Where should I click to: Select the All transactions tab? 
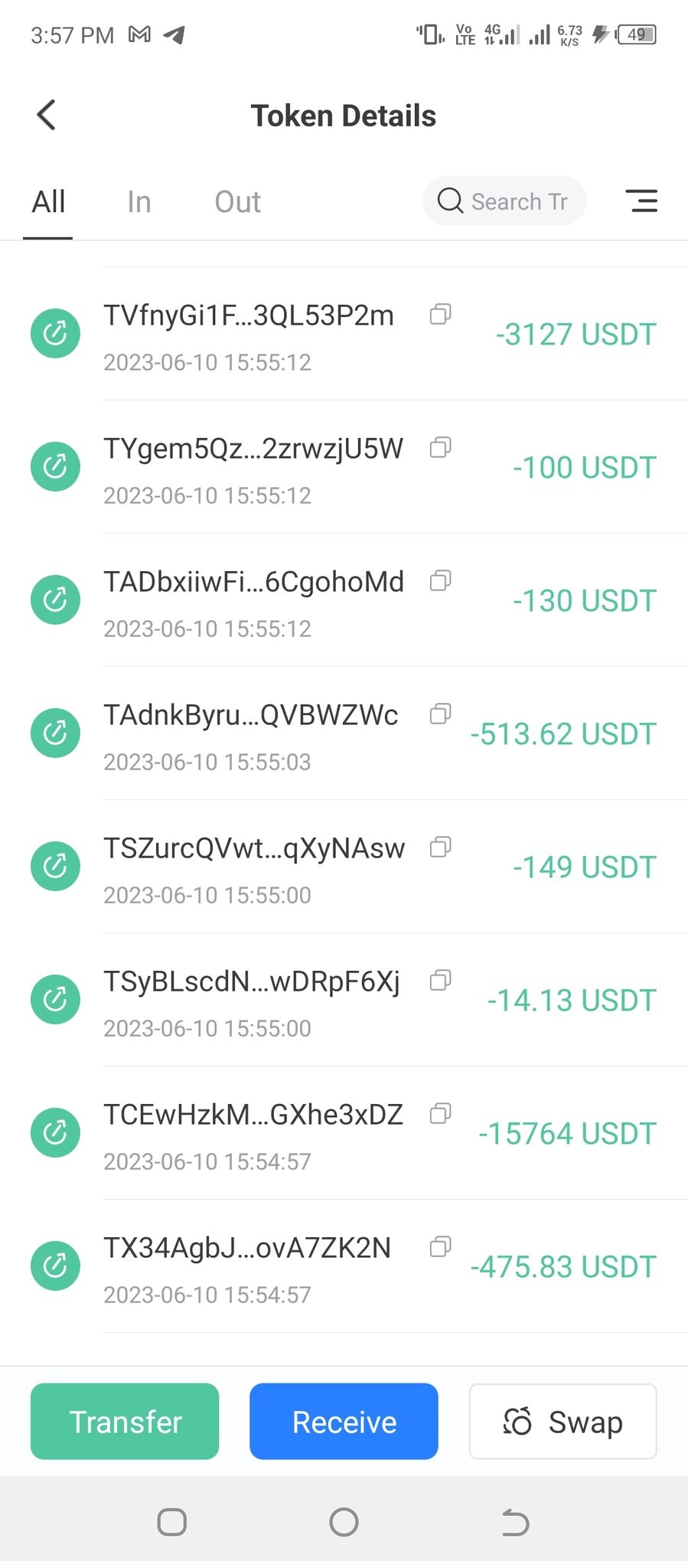pos(48,202)
